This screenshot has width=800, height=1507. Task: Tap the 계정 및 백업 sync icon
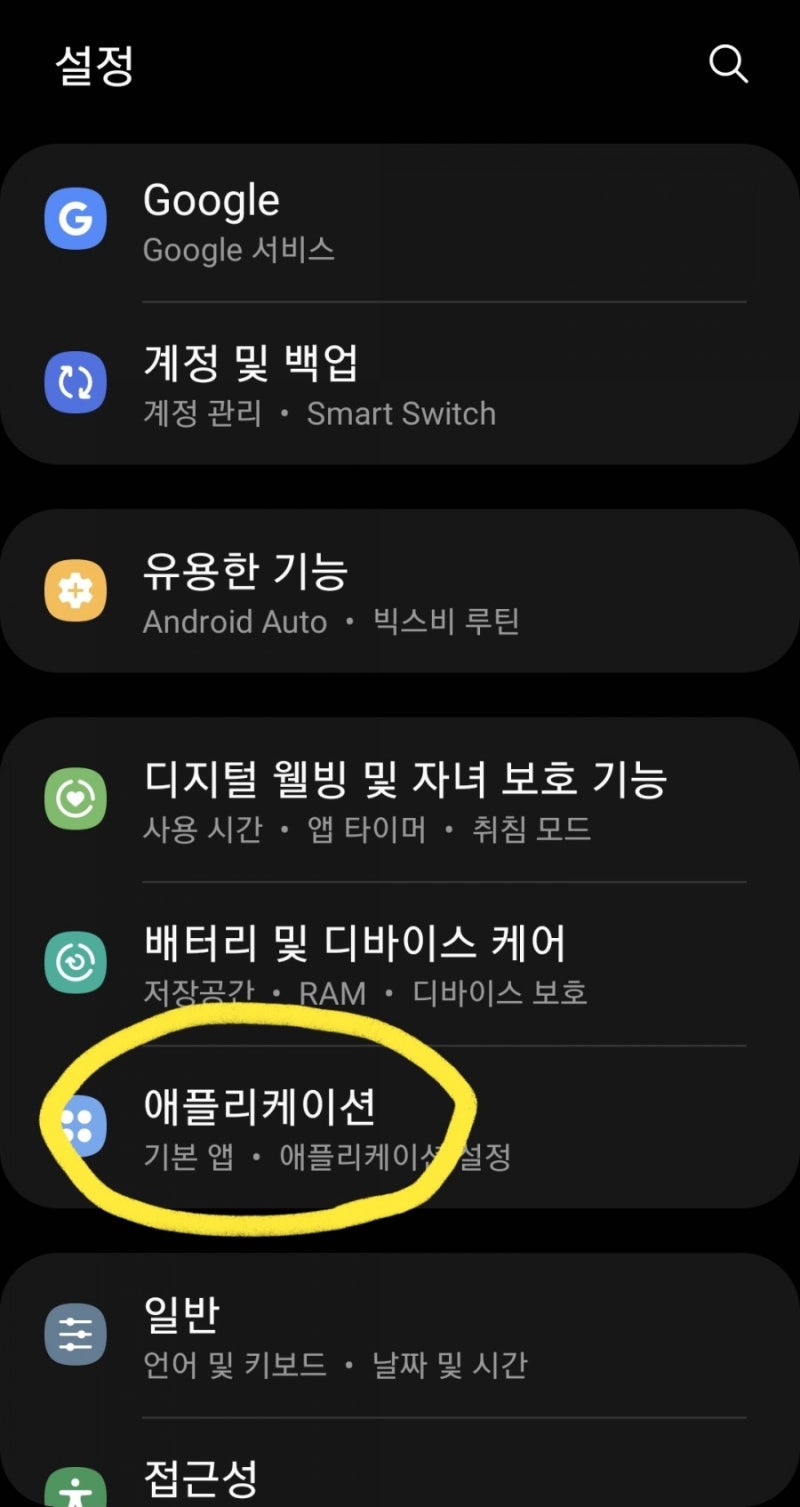point(75,382)
